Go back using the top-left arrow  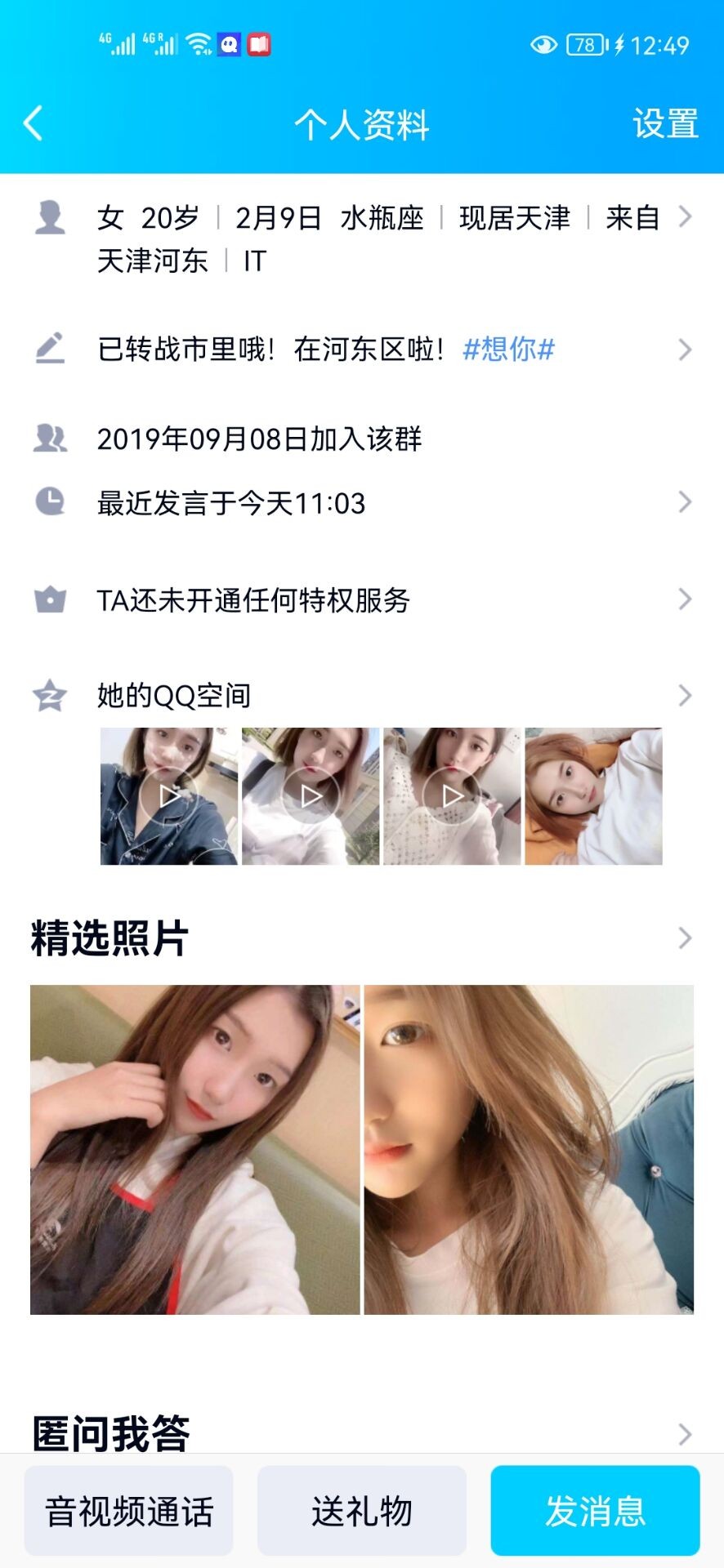34,124
